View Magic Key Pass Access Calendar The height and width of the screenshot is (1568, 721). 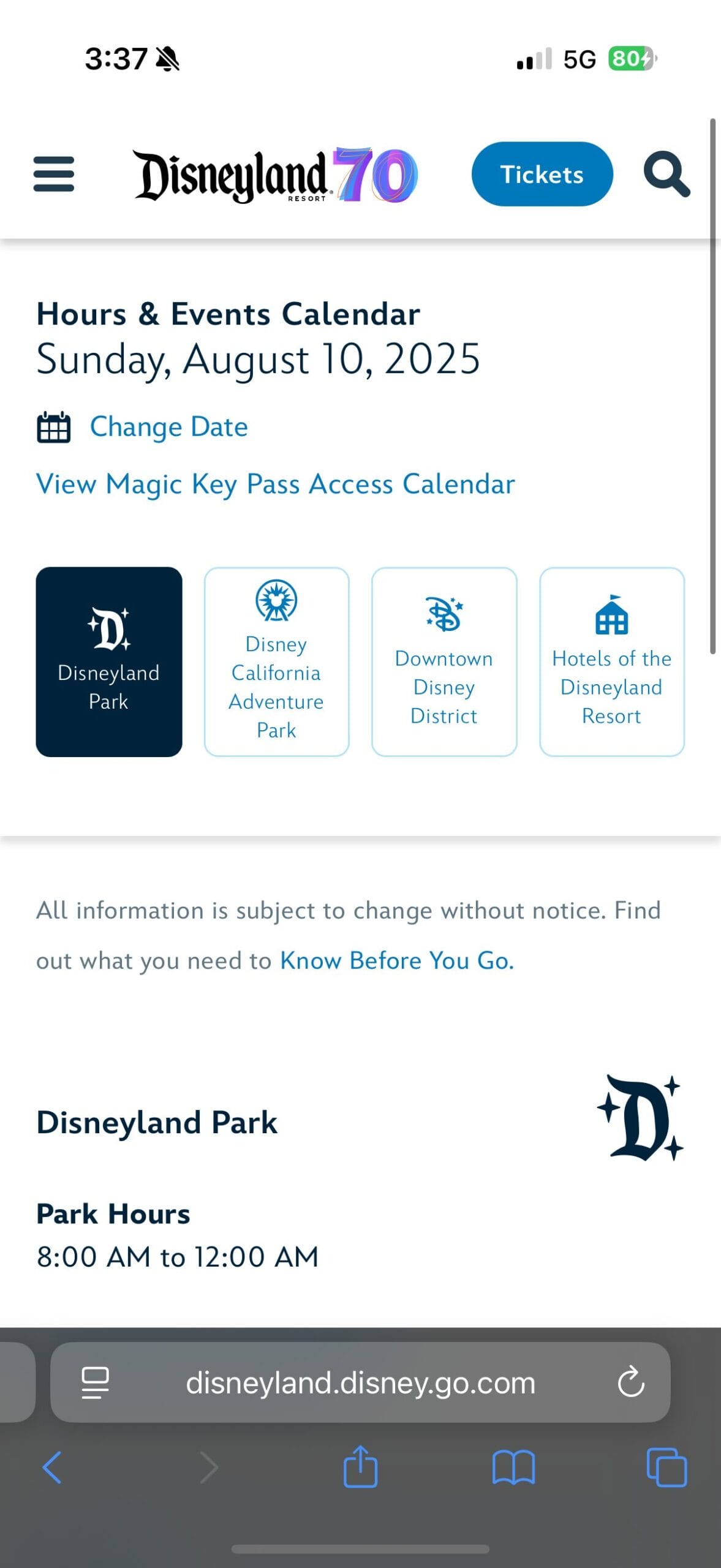(276, 484)
